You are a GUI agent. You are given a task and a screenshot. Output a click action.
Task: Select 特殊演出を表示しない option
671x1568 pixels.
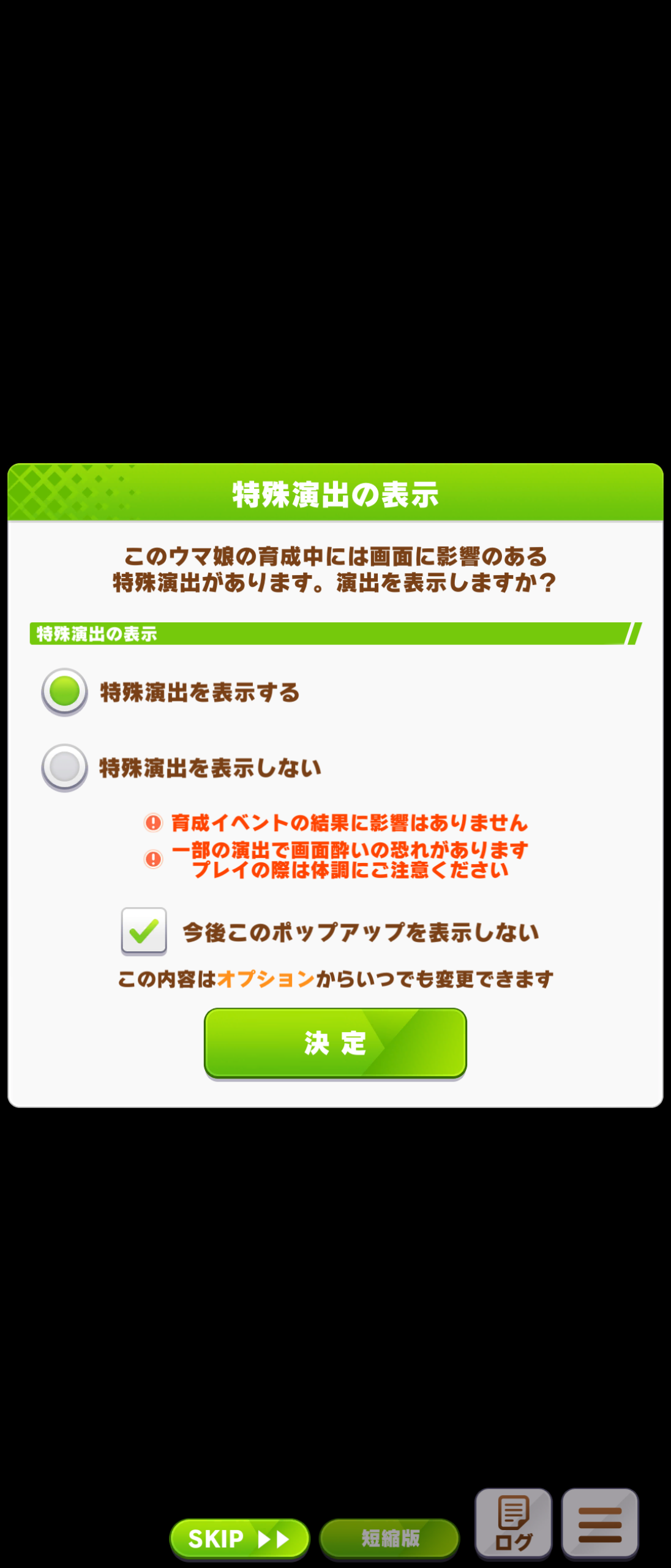pyautogui.click(x=64, y=767)
